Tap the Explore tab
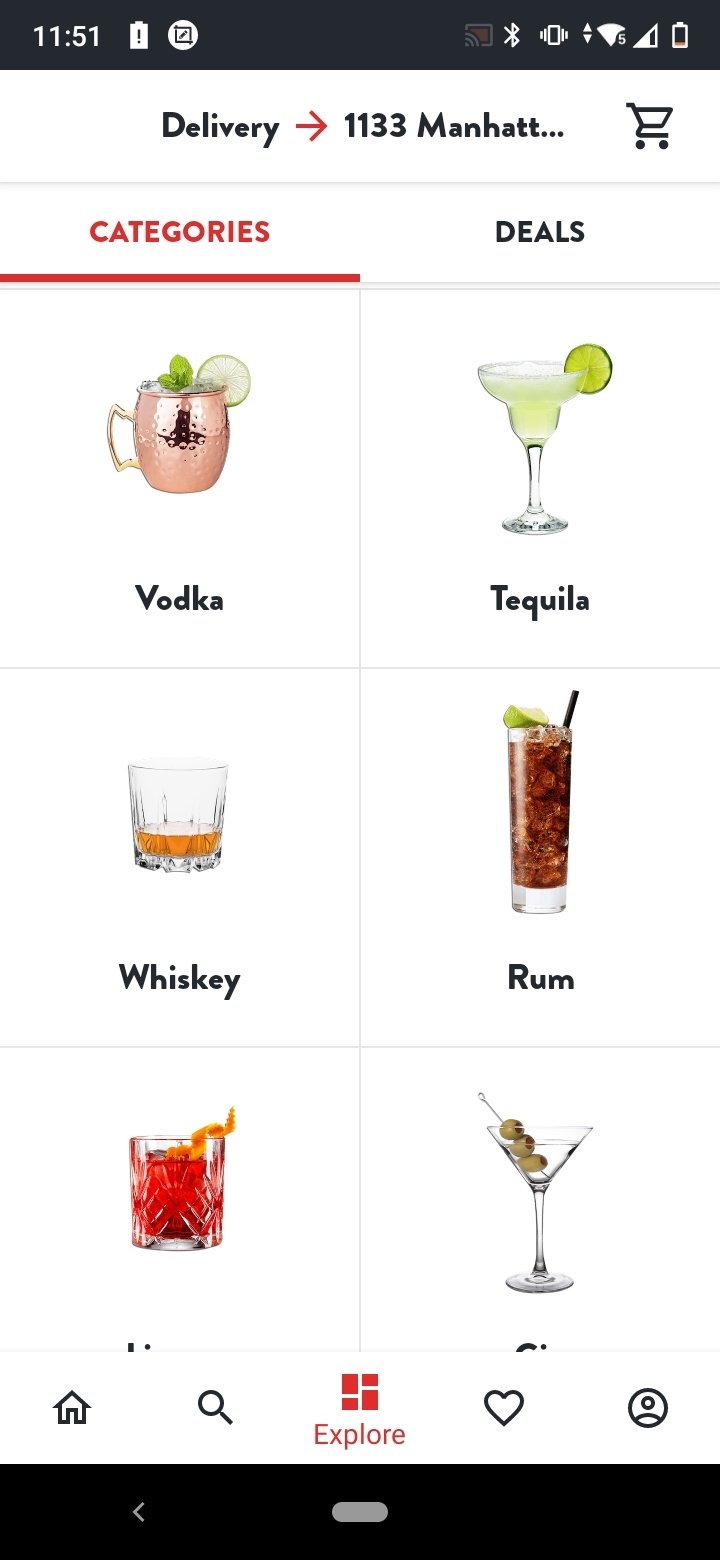 (x=360, y=1408)
